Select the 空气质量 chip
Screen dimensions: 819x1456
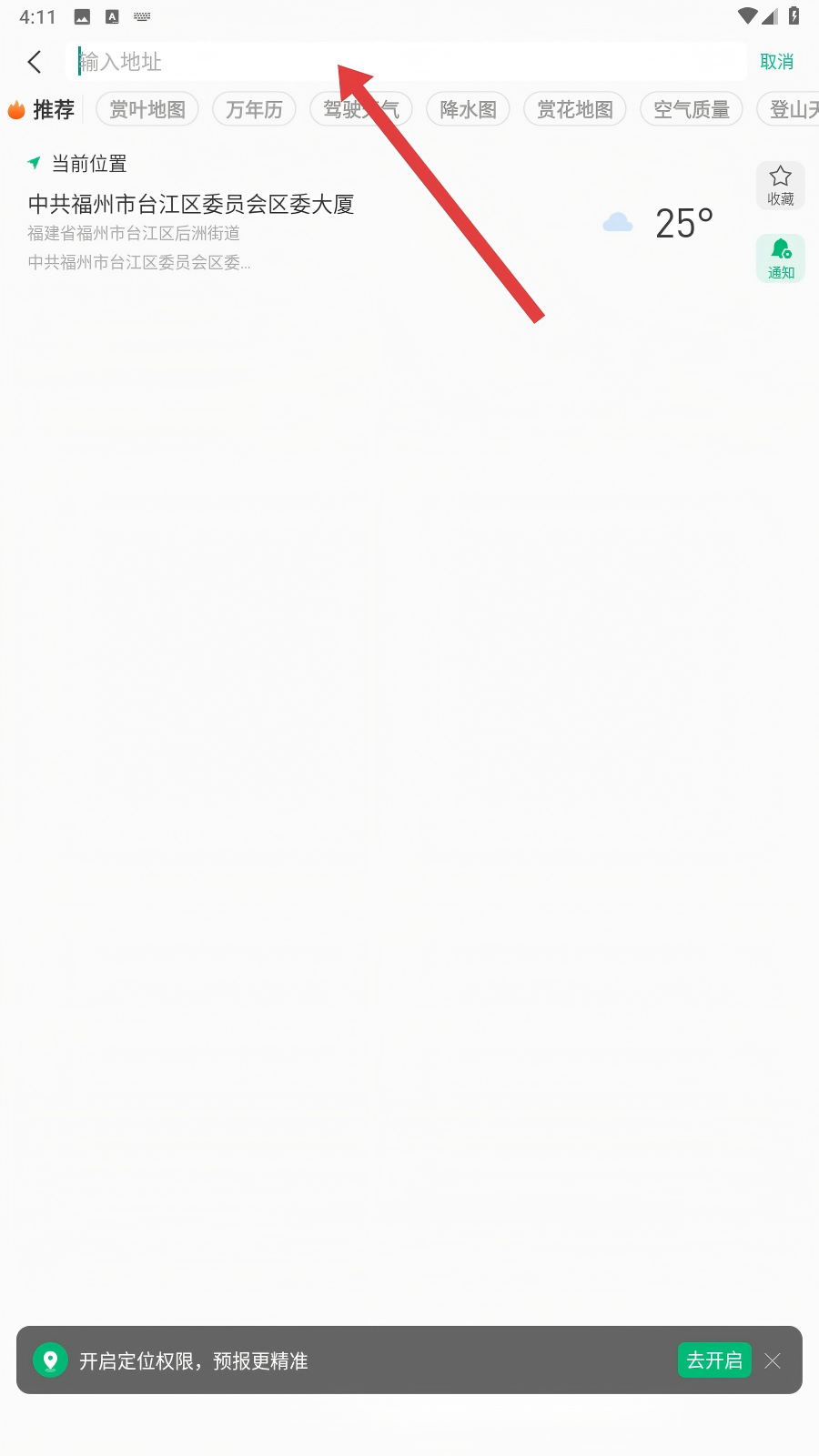[x=691, y=110]
